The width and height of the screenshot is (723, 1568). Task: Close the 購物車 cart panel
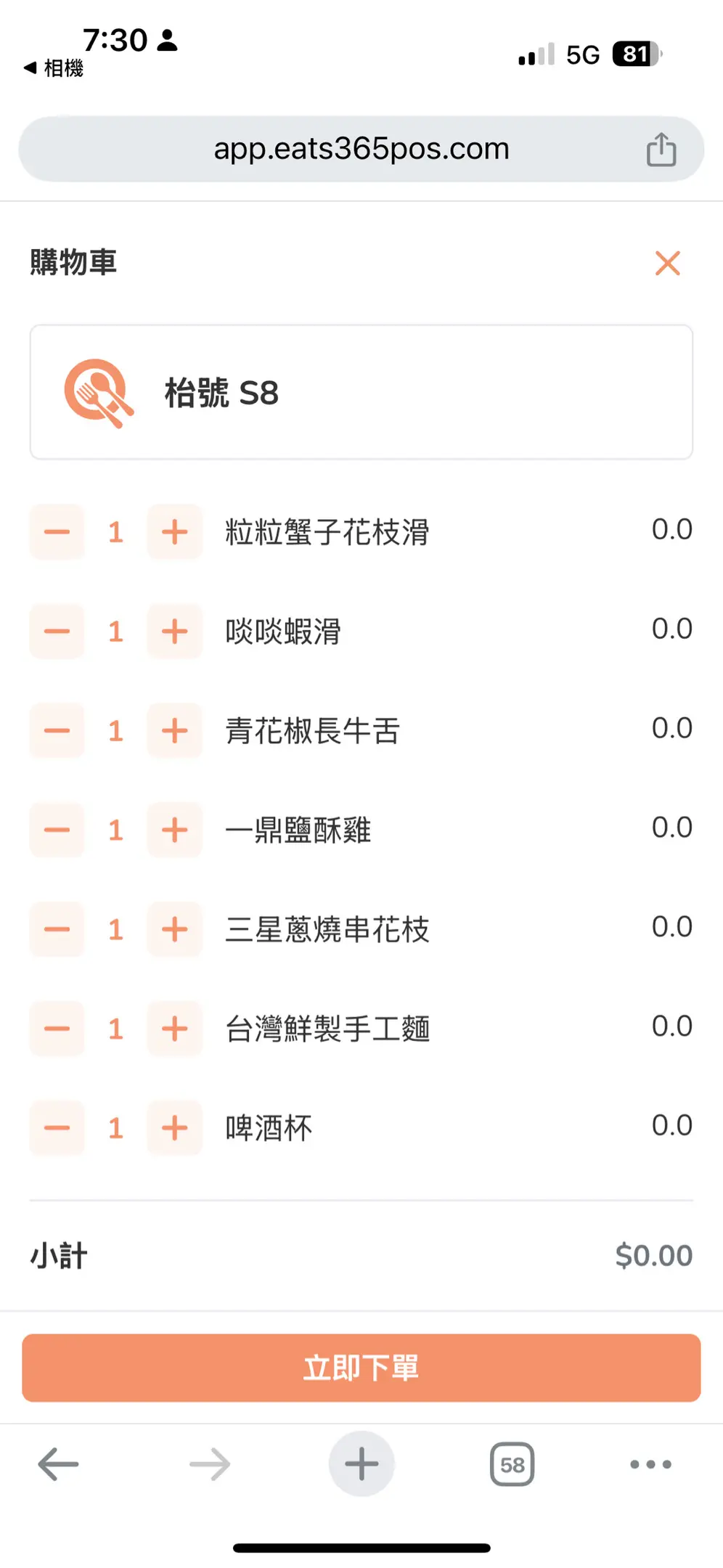pos(667,263)
